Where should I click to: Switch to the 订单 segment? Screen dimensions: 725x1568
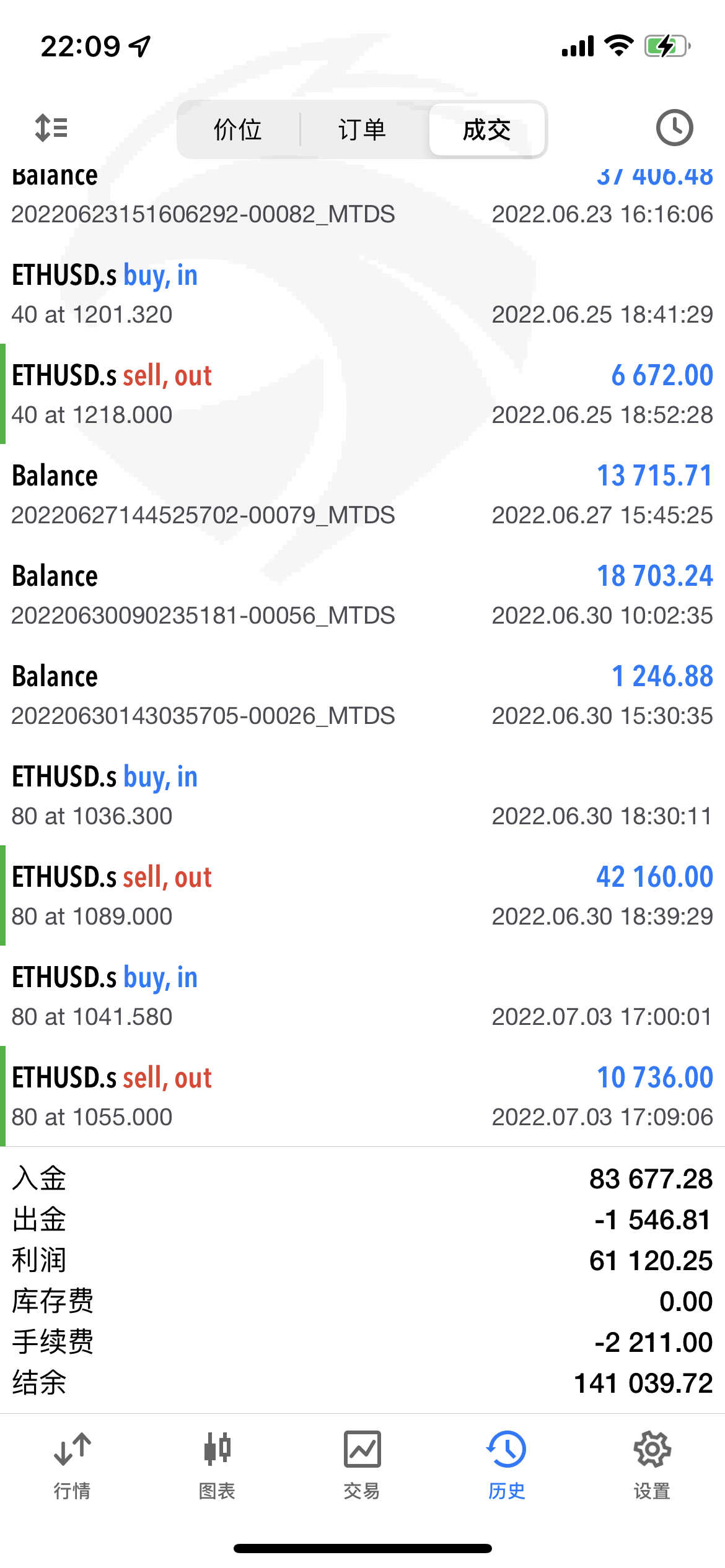click(x=362, y=130)
